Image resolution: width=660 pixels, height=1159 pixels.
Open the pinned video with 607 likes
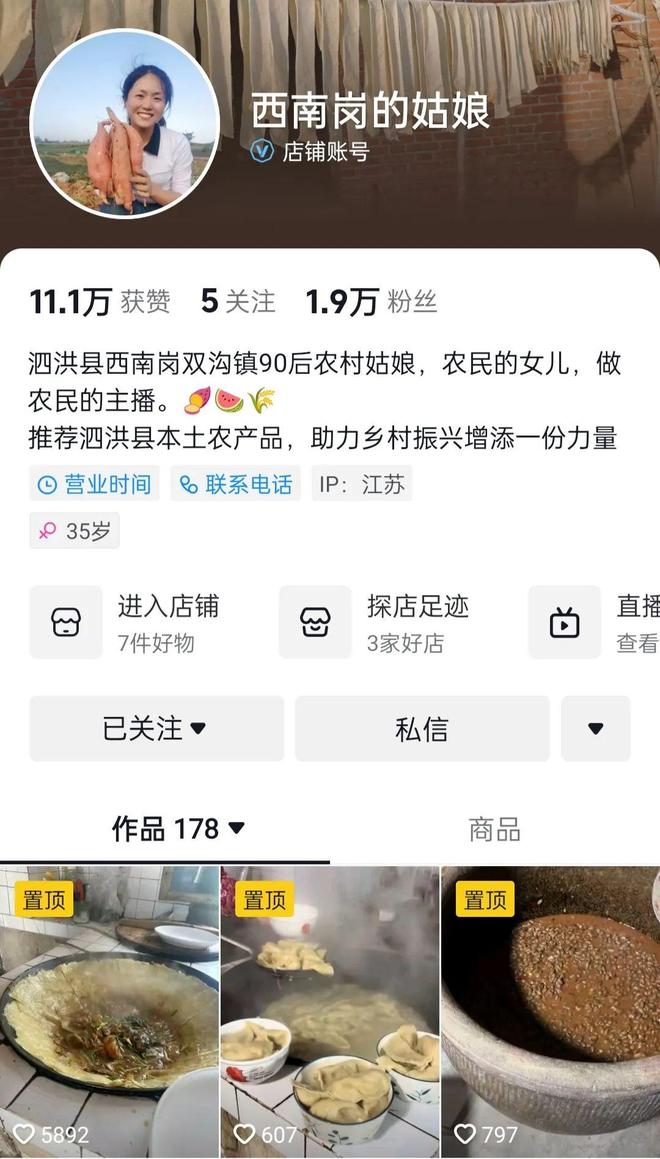point(330,1010)
